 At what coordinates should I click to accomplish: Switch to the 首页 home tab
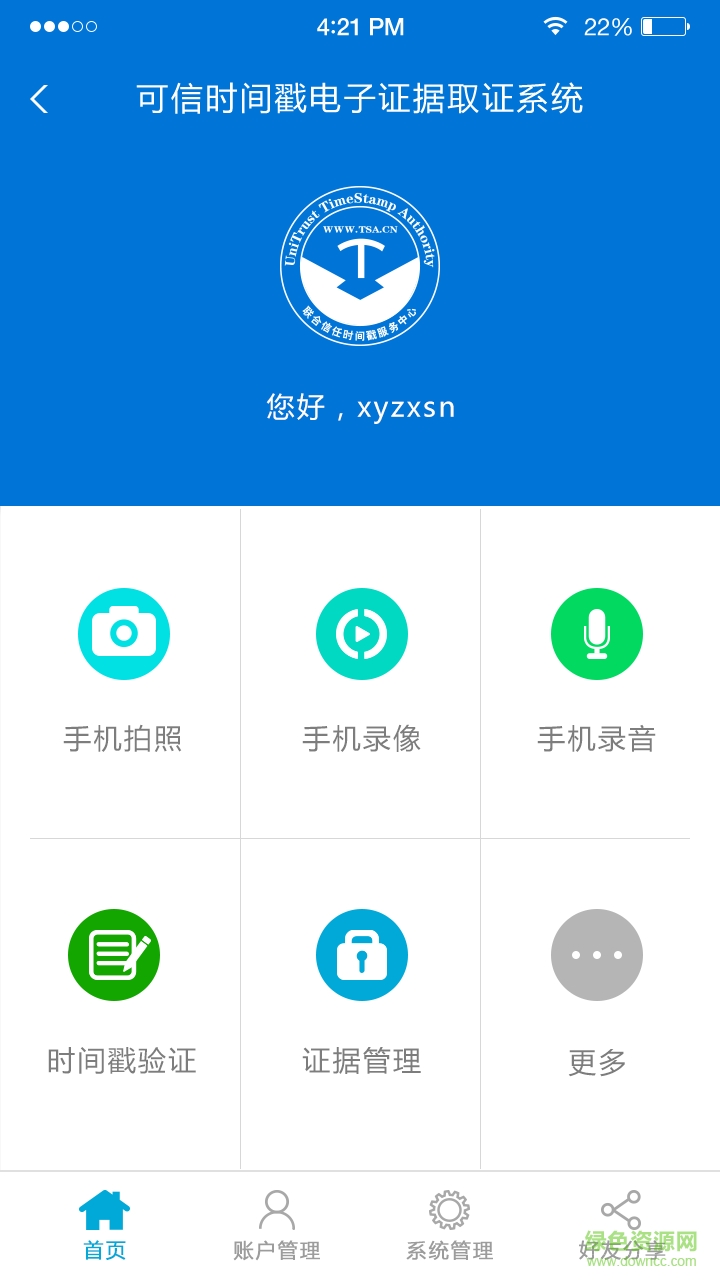click(x=104, y=1225)
